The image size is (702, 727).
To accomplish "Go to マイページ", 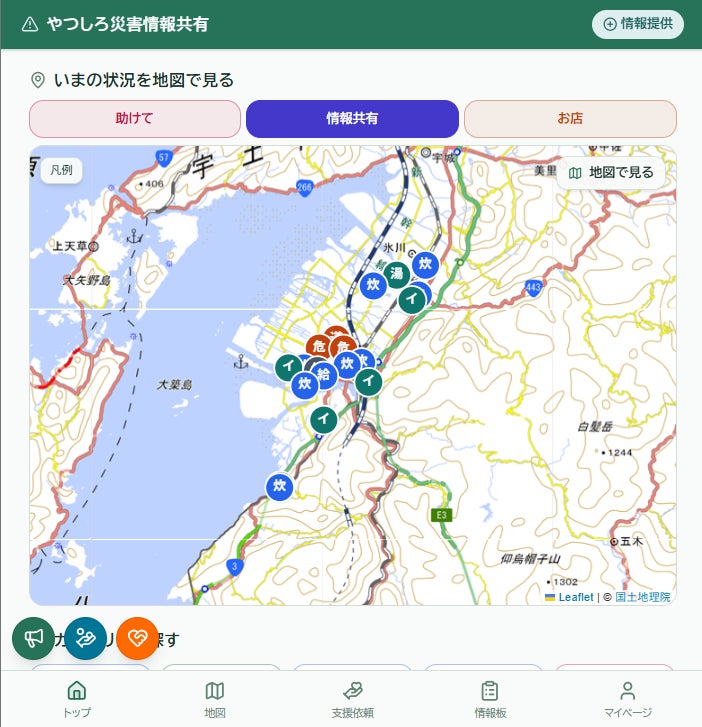I will click(628, 699).
